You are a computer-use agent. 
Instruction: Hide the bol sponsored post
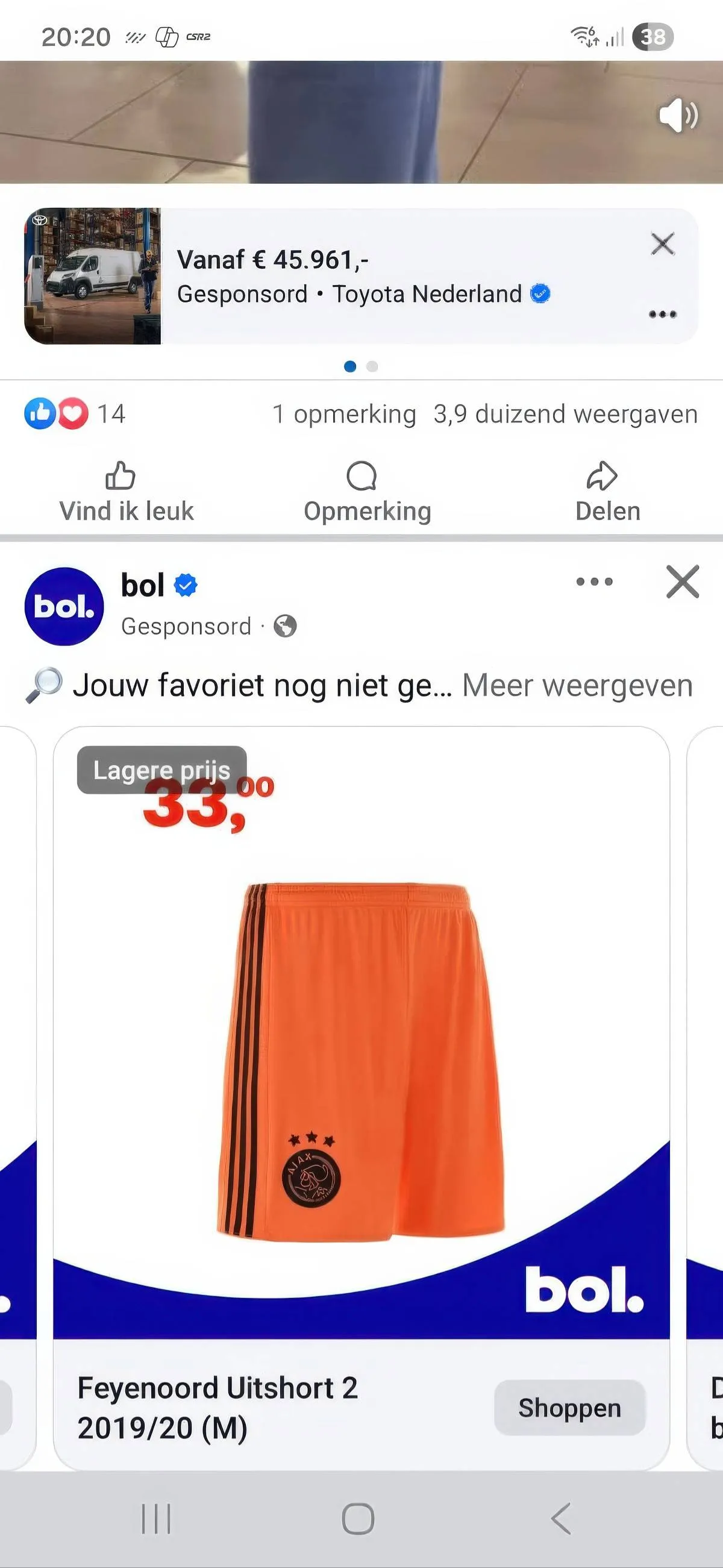tap(682, 582)
